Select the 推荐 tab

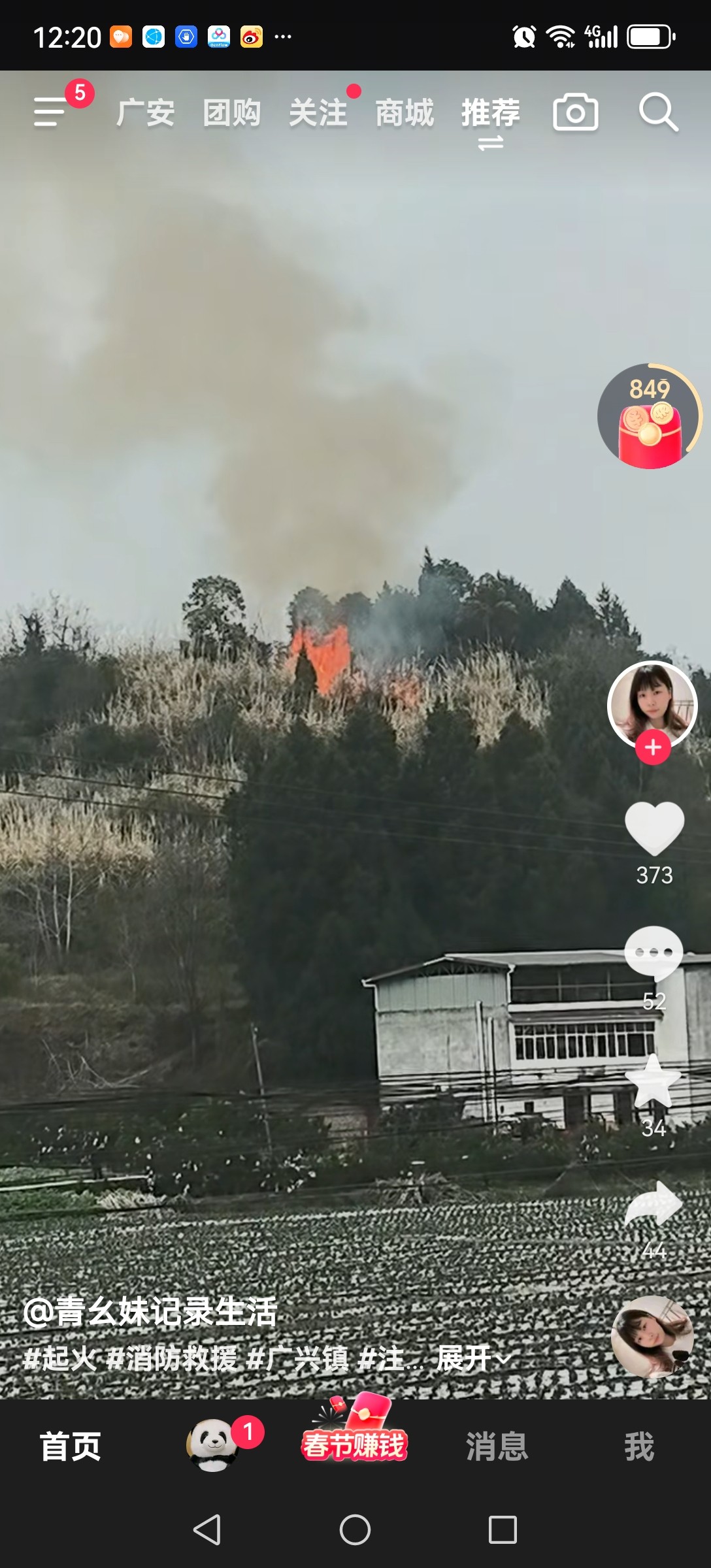(491, 112)
